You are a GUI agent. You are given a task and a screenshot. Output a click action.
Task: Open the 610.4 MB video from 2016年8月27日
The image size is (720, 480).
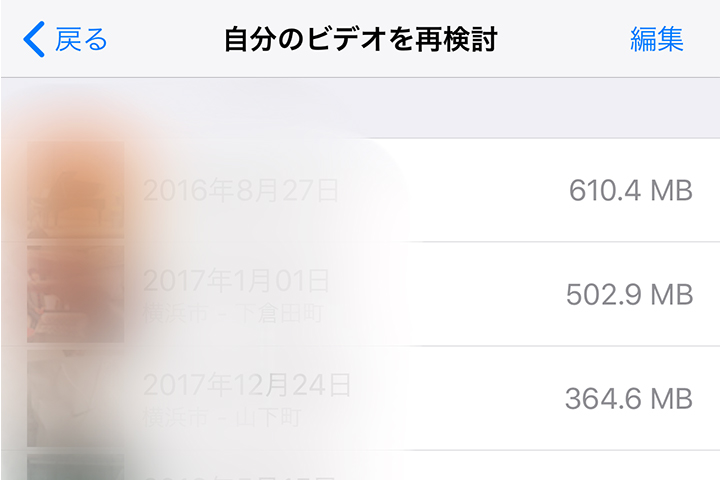400,190
